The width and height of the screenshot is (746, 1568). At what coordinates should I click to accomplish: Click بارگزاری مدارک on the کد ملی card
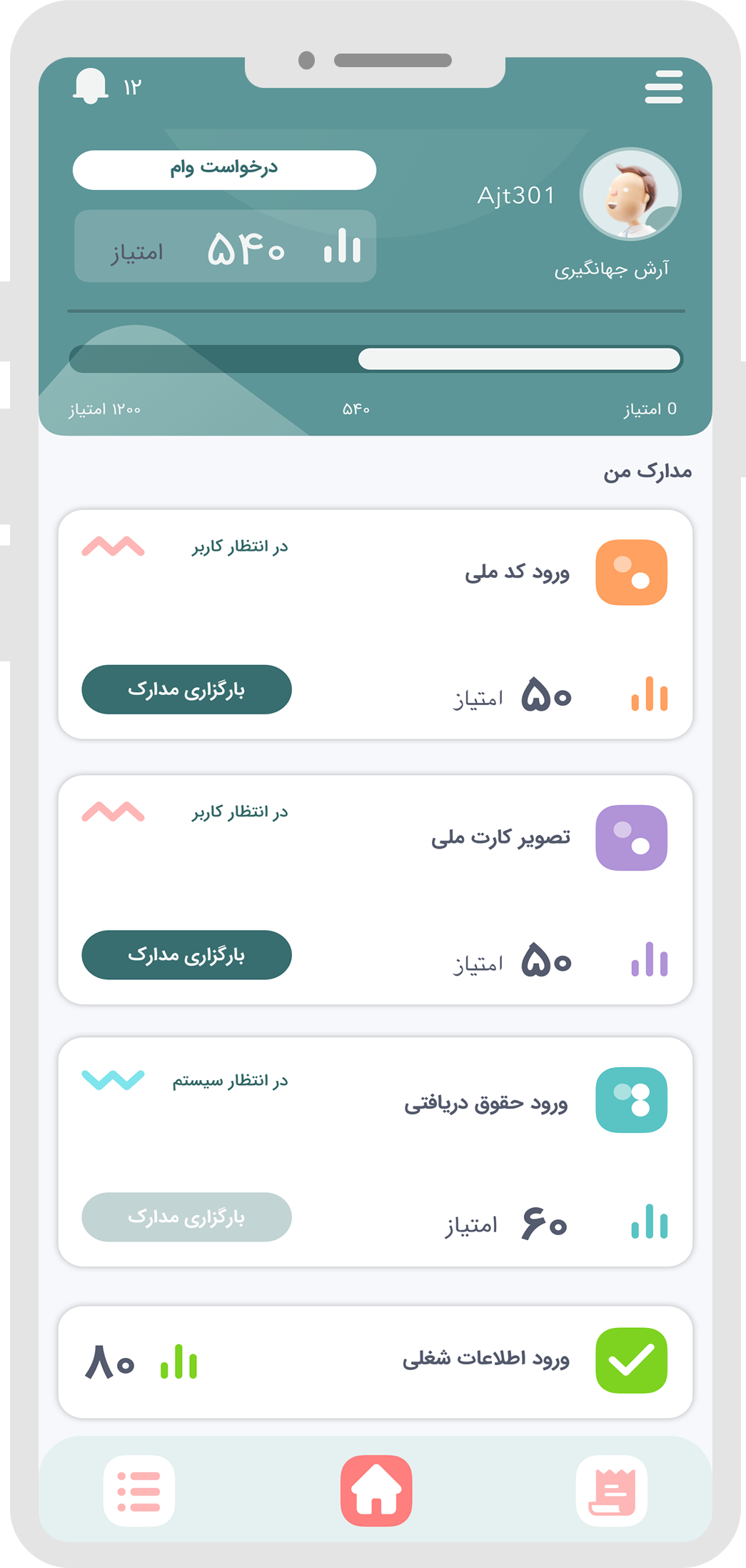point(186,689)
